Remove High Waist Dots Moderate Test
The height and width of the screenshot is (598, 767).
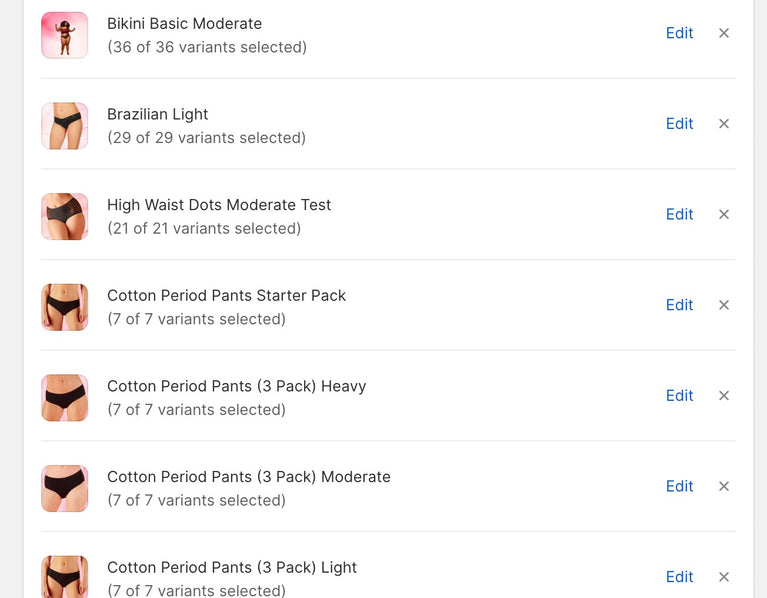tap(724, 214)
